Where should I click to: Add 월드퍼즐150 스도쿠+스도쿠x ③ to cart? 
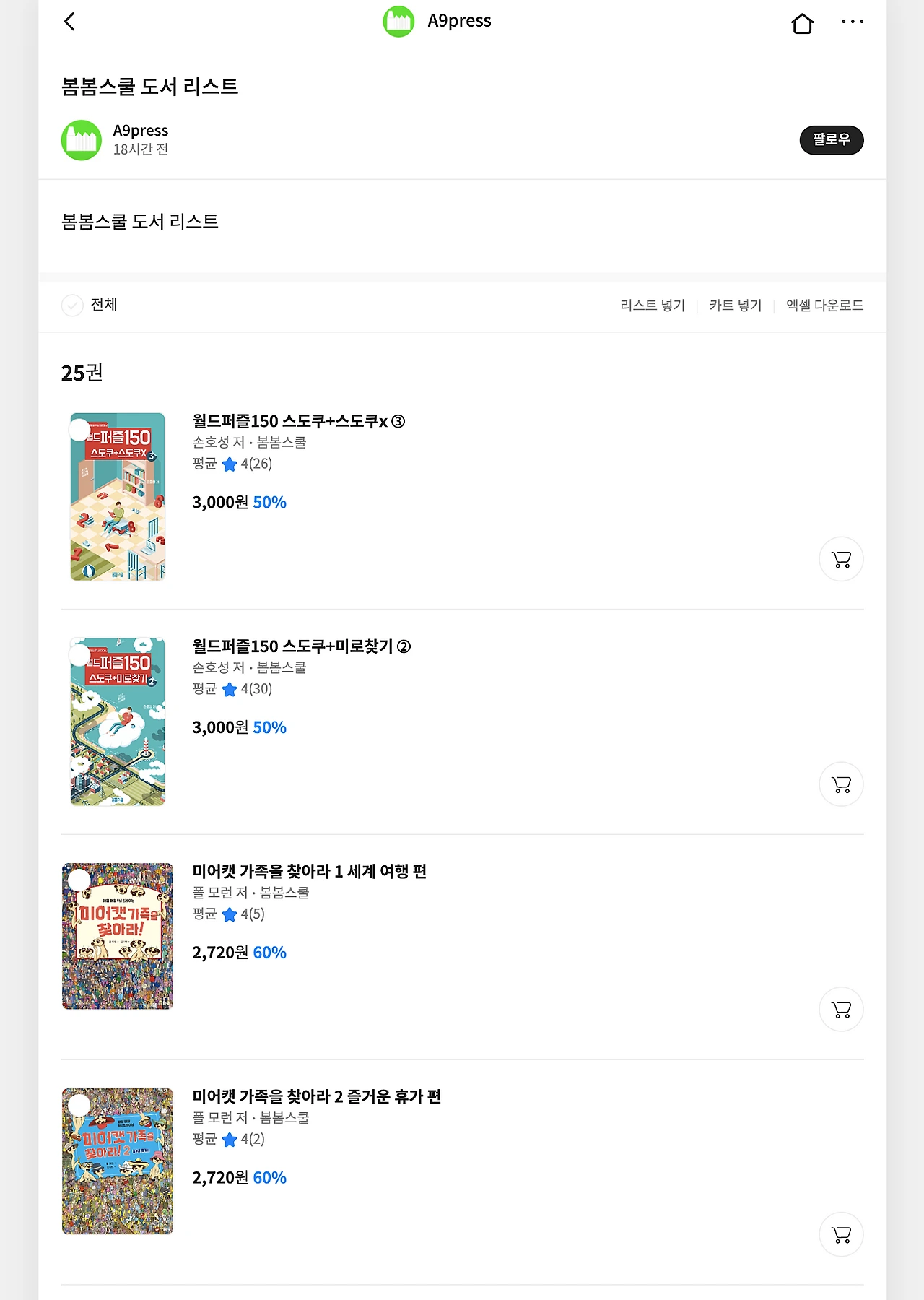point(841,559)
